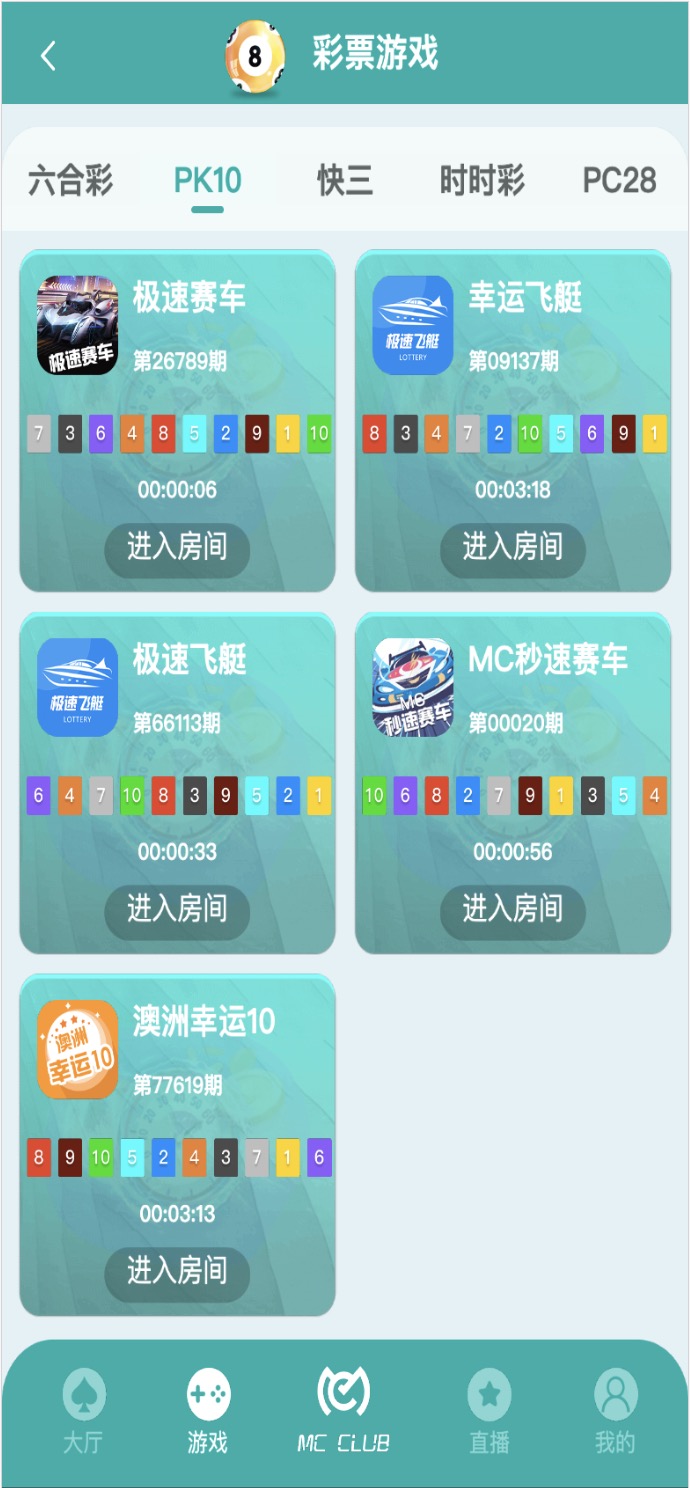
Task: Open the 极速赛车 game icon
Action: [77, 325]
